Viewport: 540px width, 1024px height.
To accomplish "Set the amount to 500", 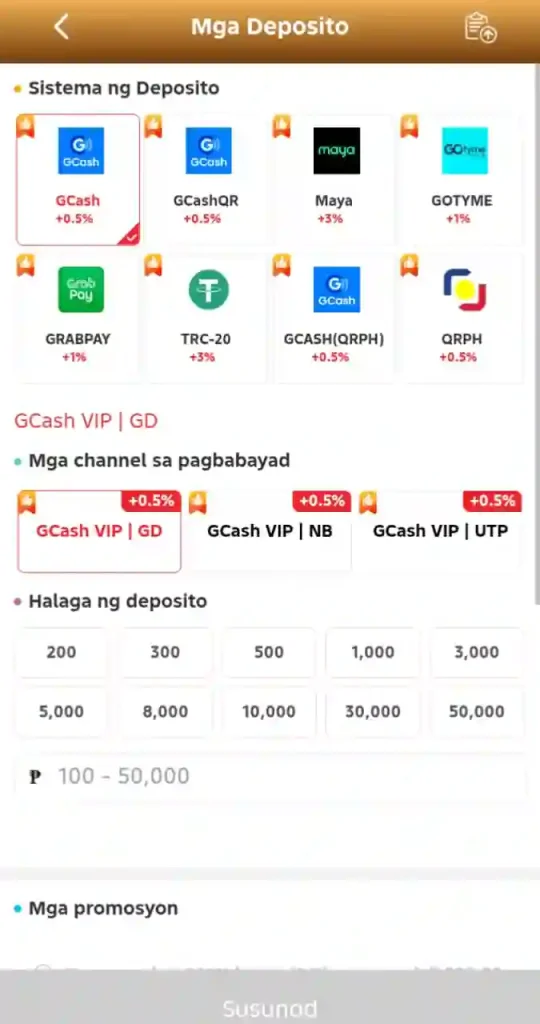I will [269, 652].
